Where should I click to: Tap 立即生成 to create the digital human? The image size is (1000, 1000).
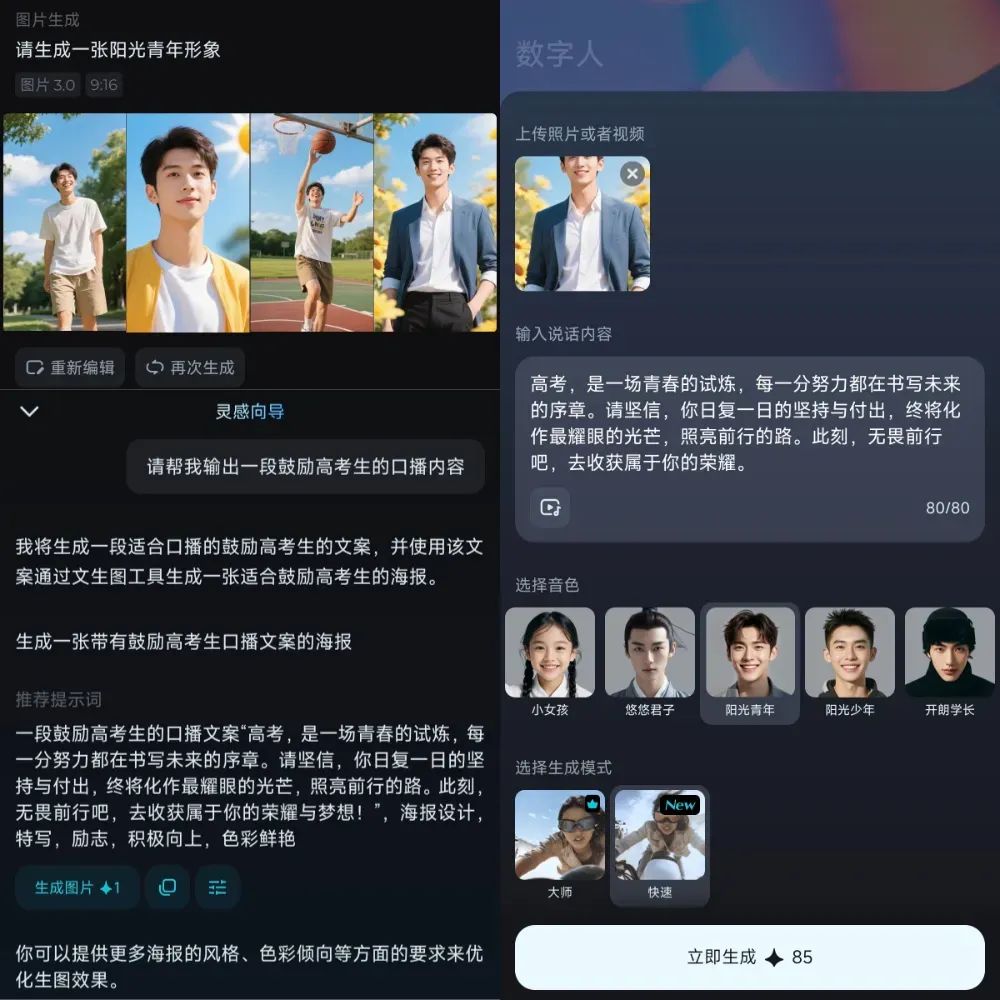click(749, 957)
